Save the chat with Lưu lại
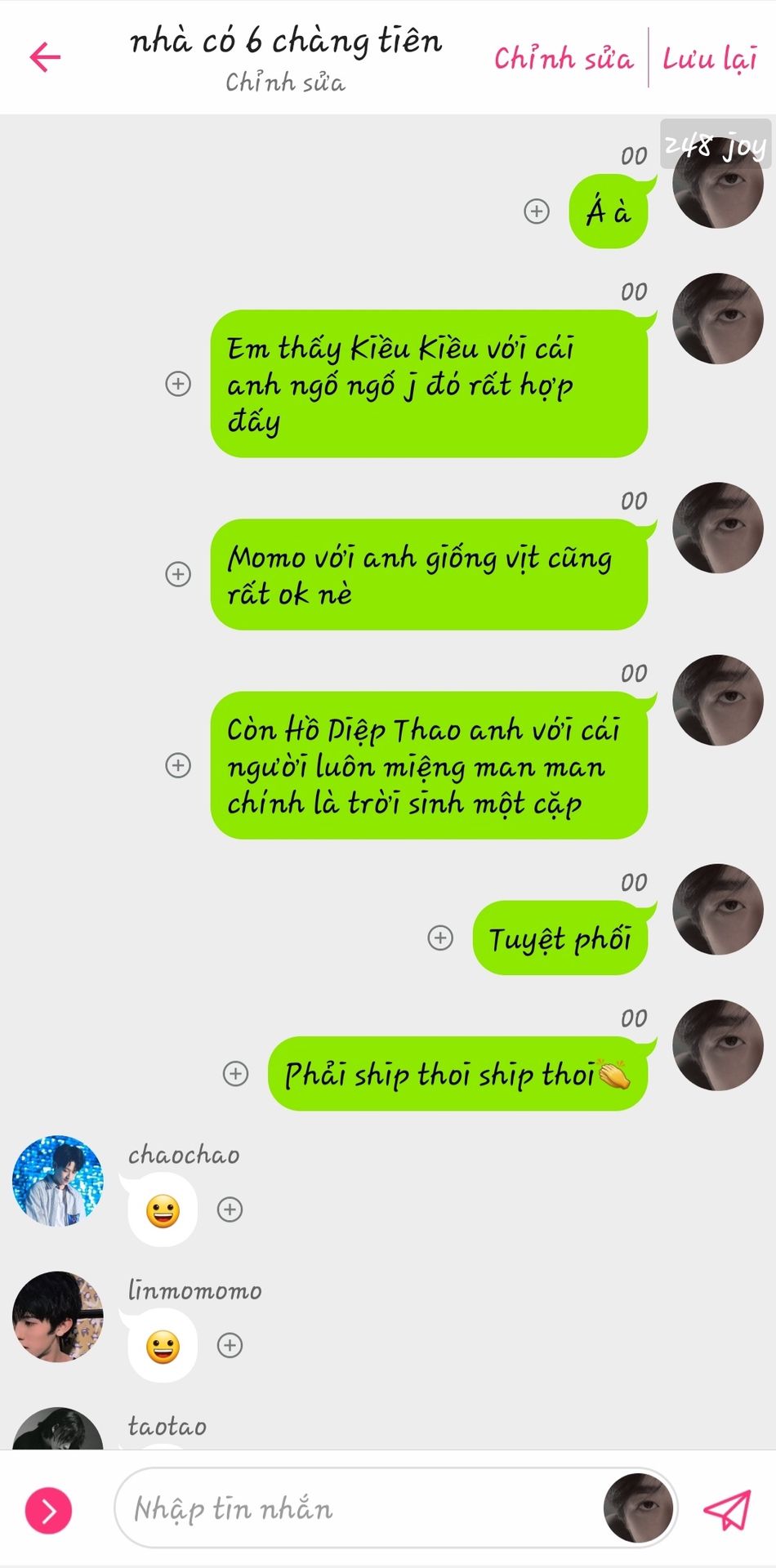Viewport: 776px width, 1568px height. 710,58
